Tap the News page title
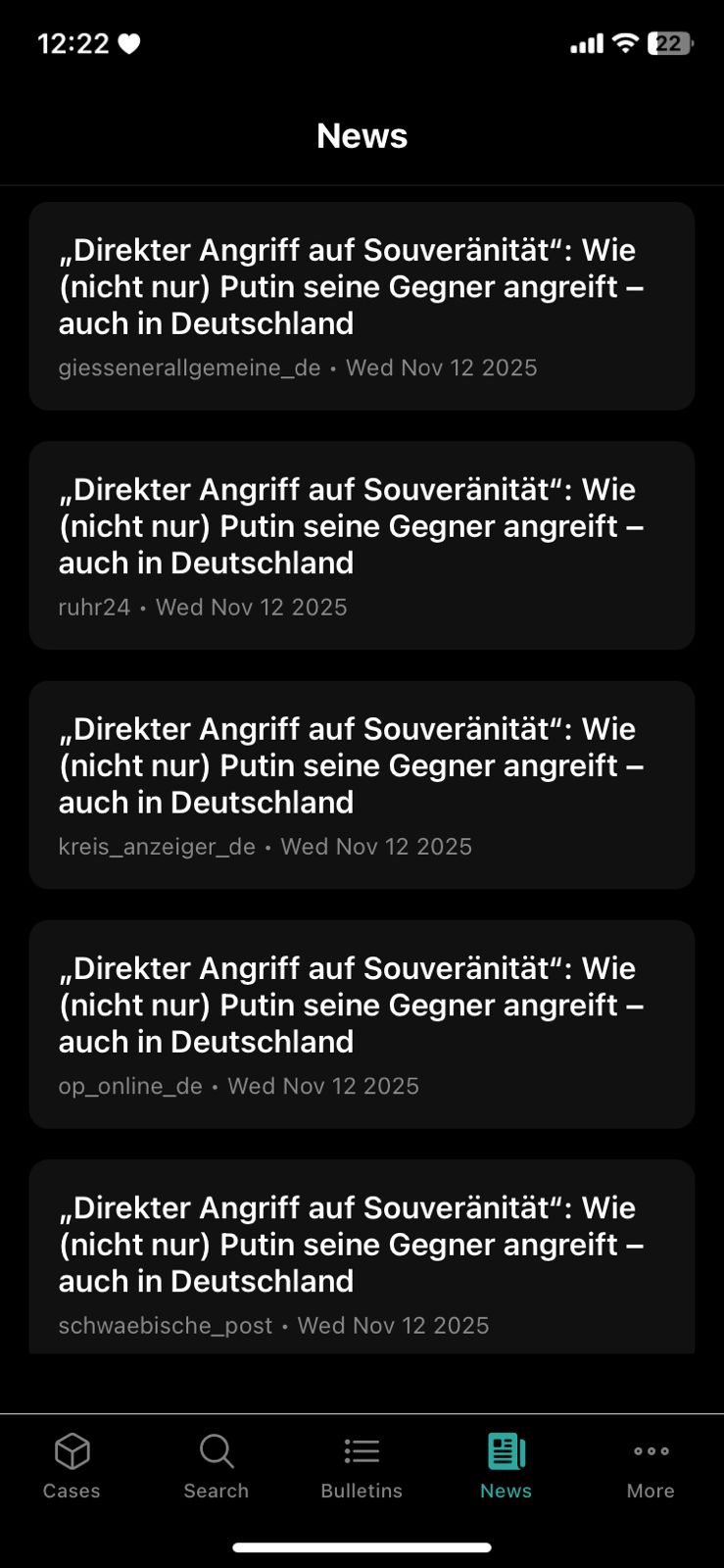The image size is (724, 1568). tap(362, 135)
